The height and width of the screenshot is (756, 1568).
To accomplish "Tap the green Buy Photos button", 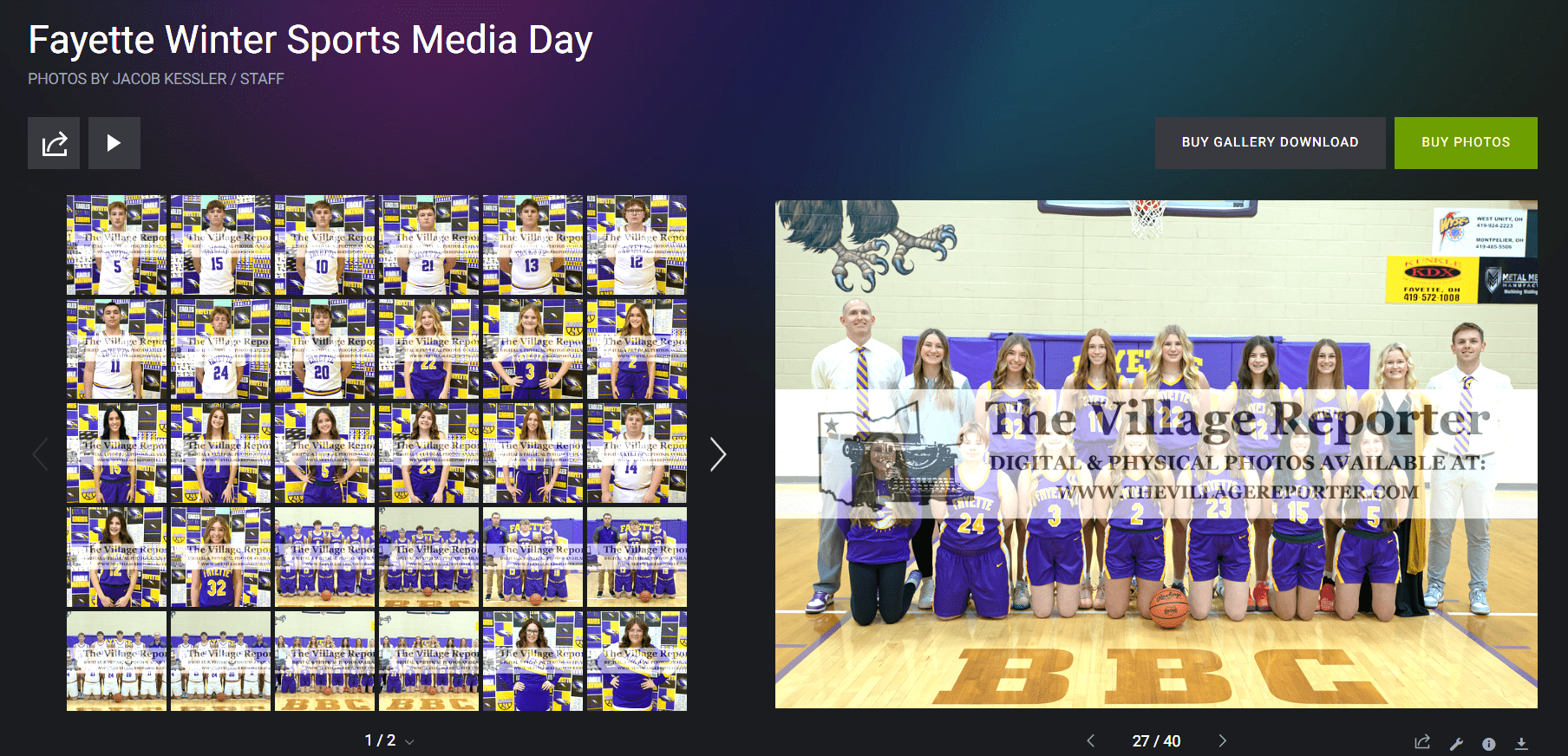I will (1465, 143).
